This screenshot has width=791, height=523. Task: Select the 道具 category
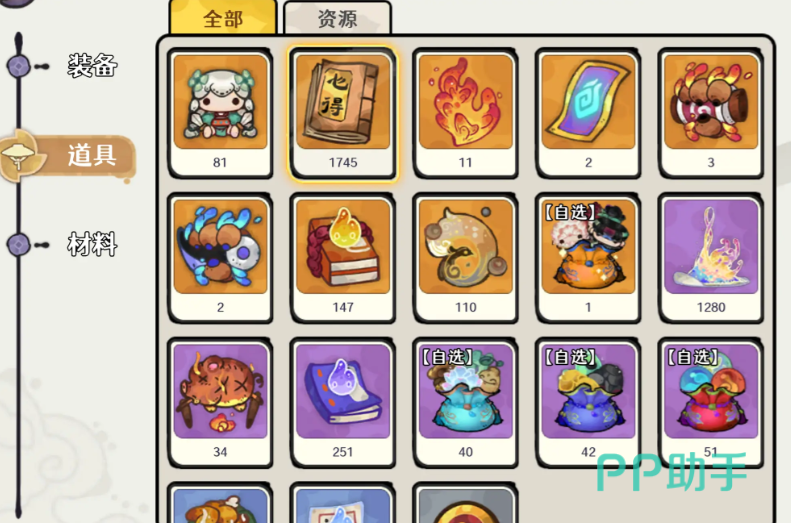(x=90, y=155)
